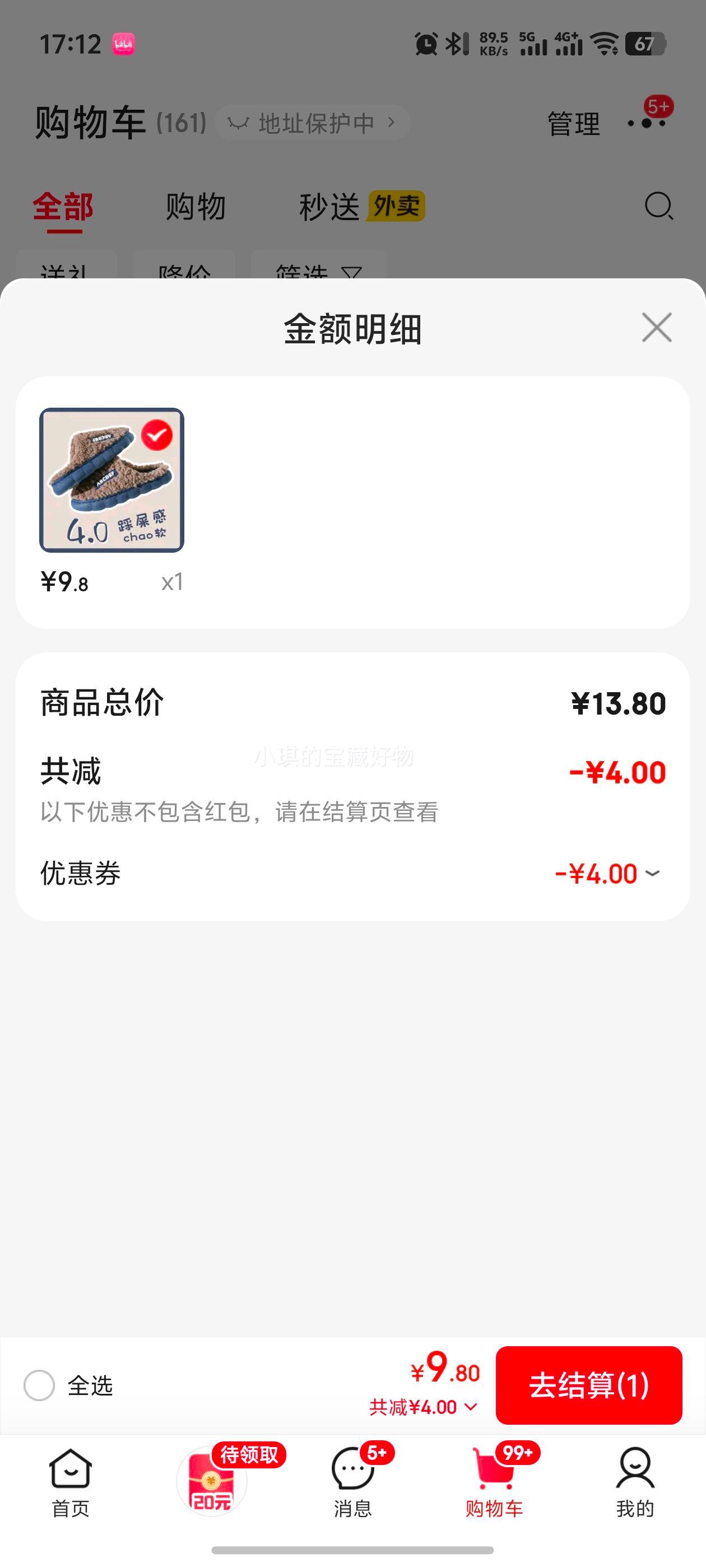Select the 购物车 bottom tab
Screen dimensions: 706x1568
494,1482
